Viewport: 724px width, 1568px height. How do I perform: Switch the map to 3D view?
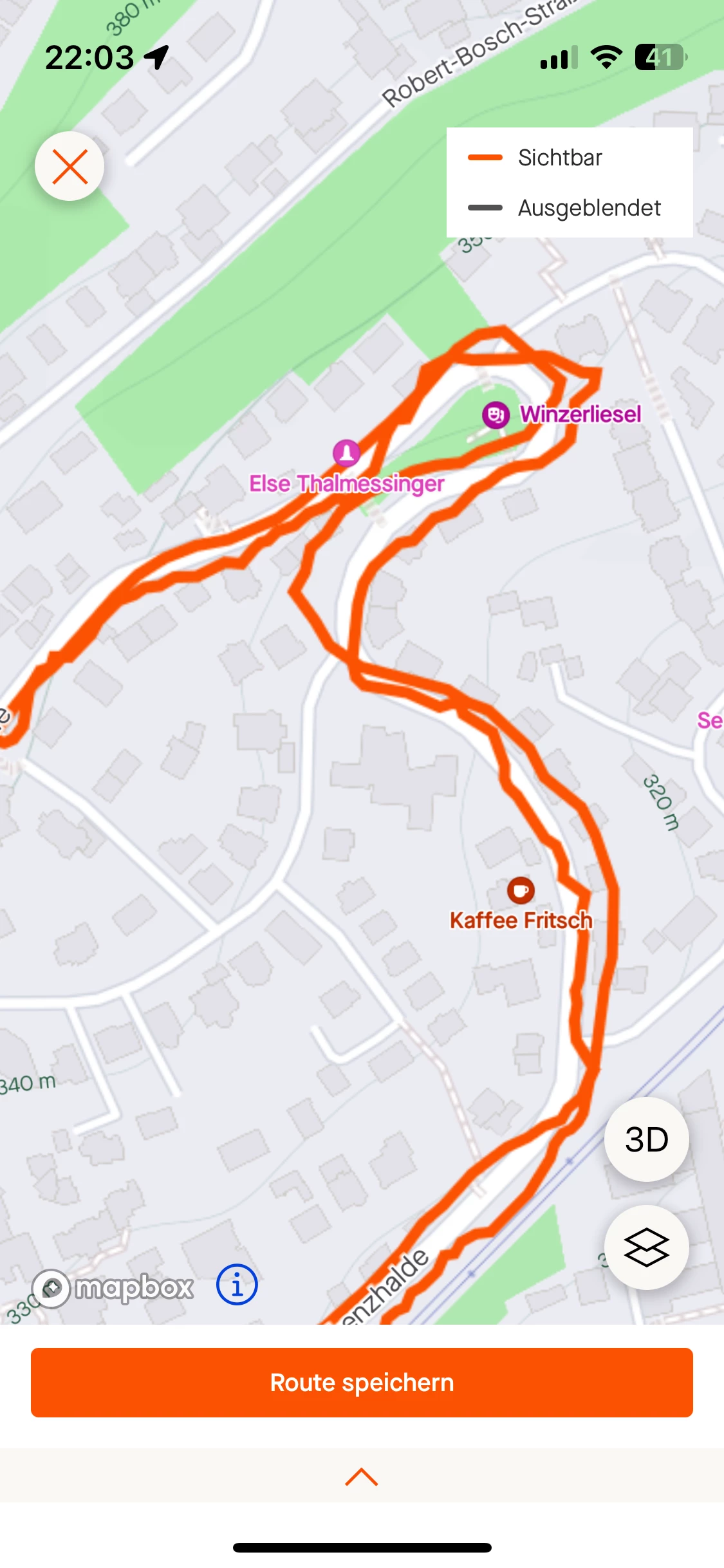click(646, 1139)
